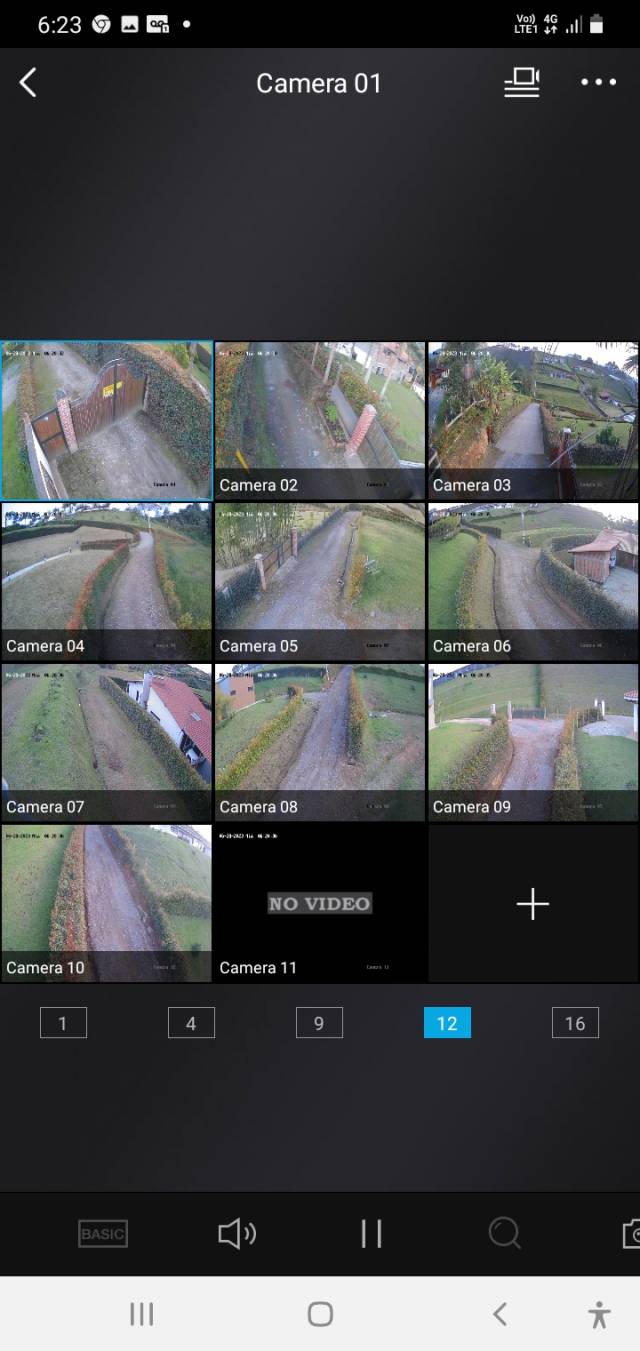
Task: Select the Camera 02 feed
Action: (x=319, y=421)
